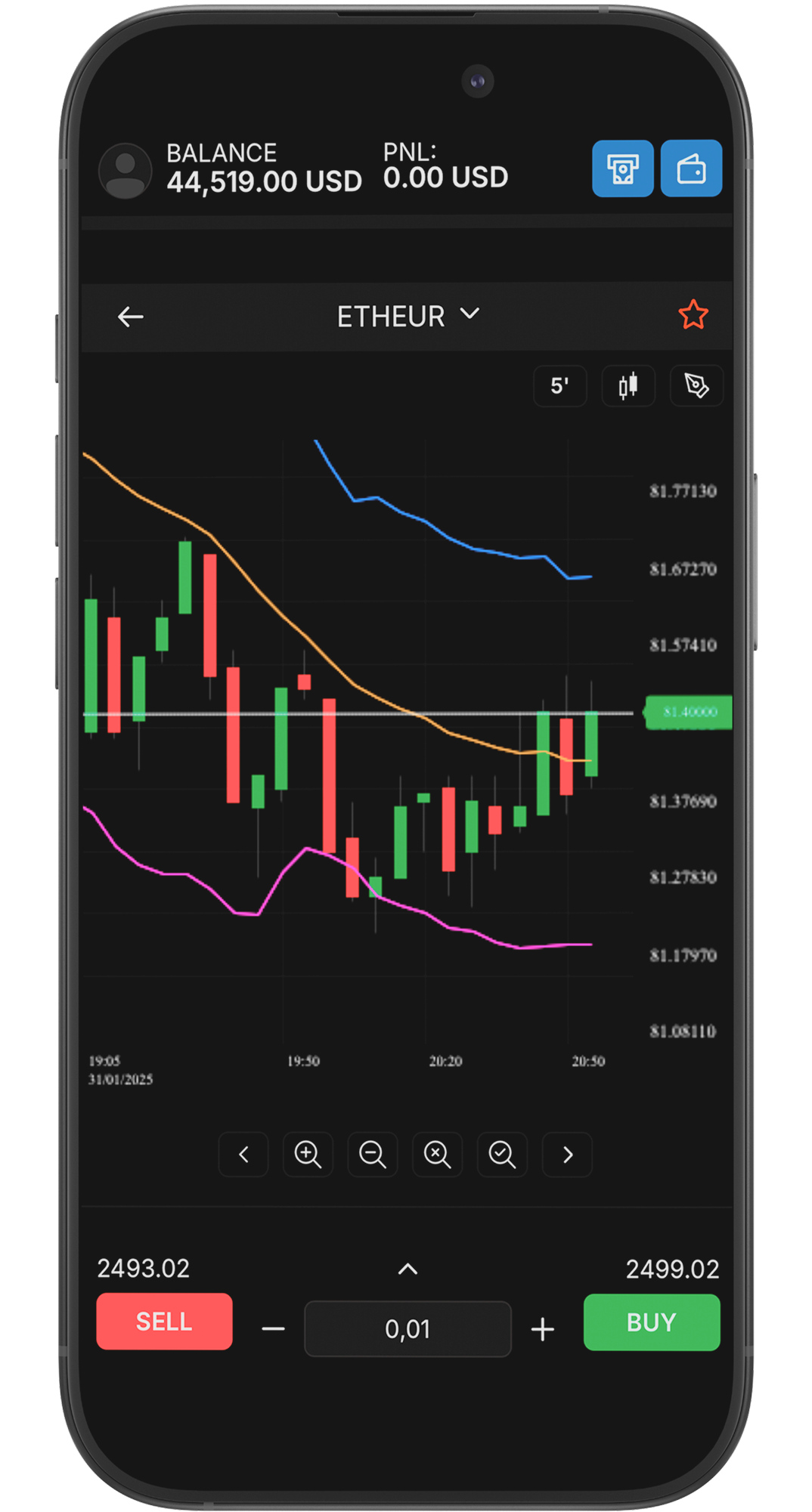Toggle the favorite star icon
812x1512 pixels.
click(x=693, y=315)
